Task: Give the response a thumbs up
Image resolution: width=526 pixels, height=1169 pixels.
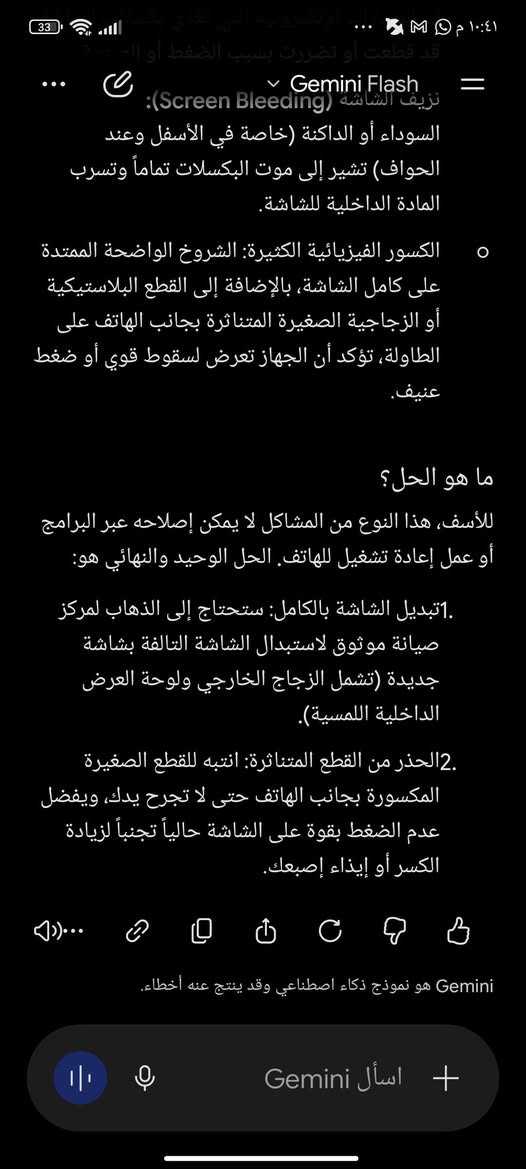Action: (458, 930)
